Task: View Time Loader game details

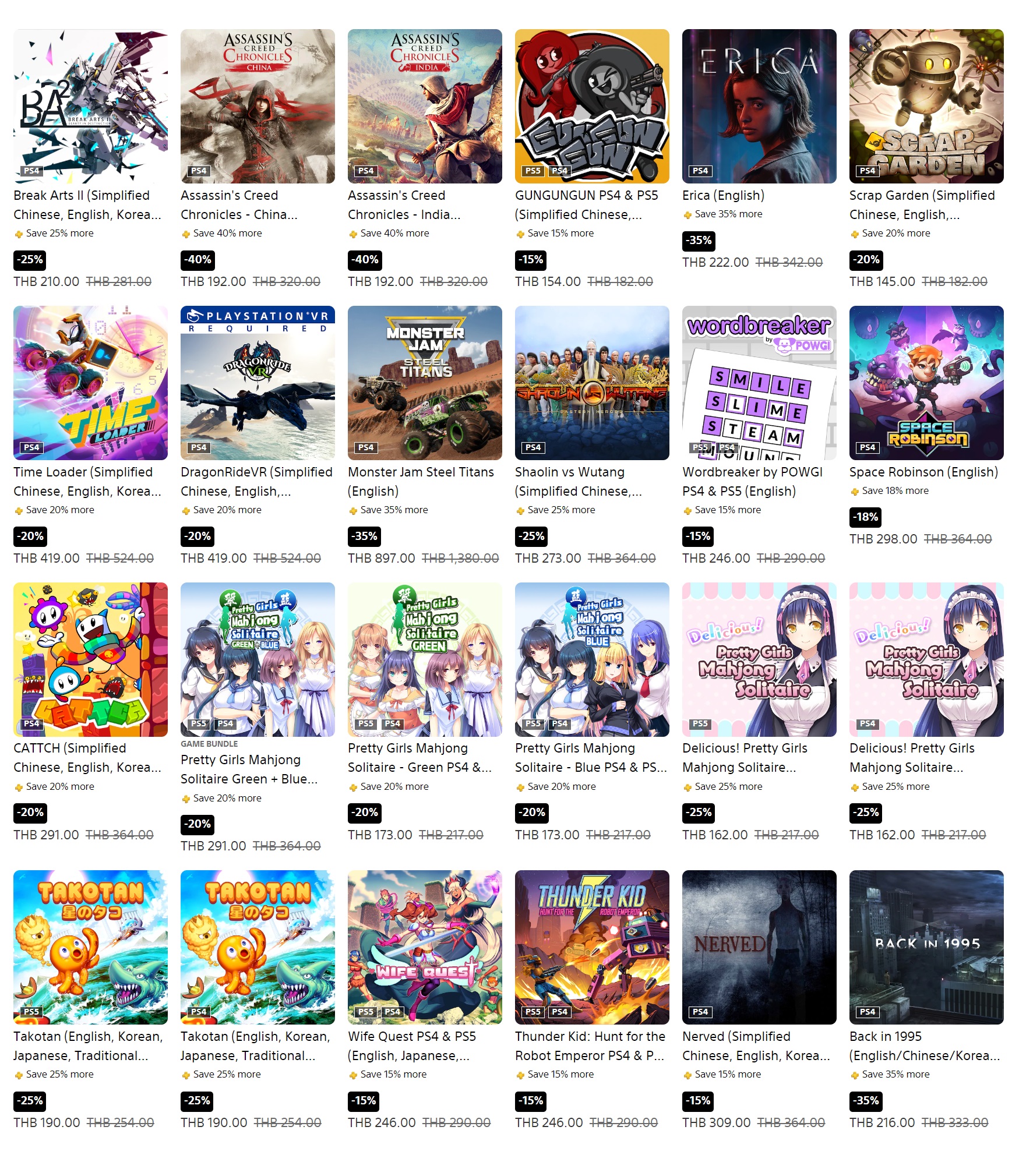Action: pos(90,383)
